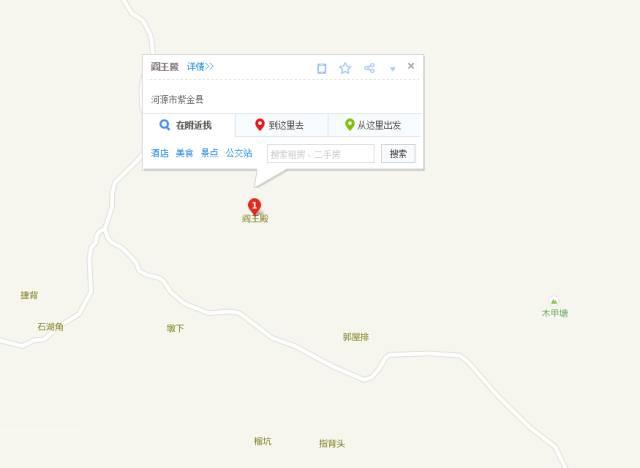Screen dimensions: 640x468
Task: Tap the 搜索 button
Action: pyautogui.click(x=398, y=154)
